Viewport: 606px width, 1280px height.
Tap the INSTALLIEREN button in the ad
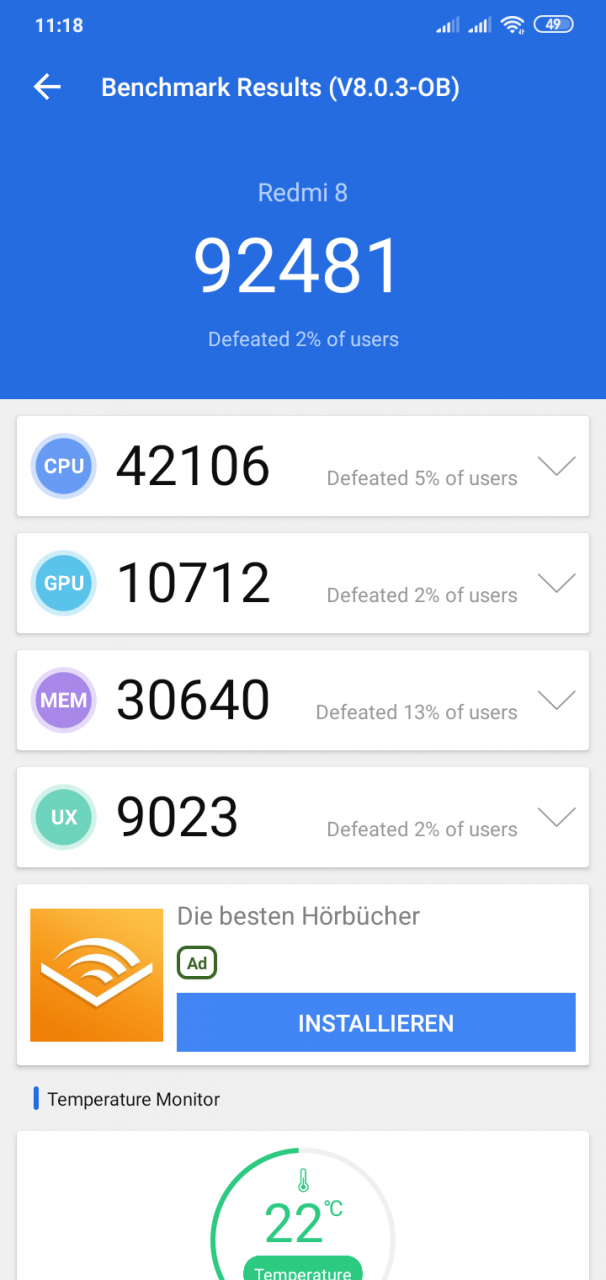pos(376,1022)
